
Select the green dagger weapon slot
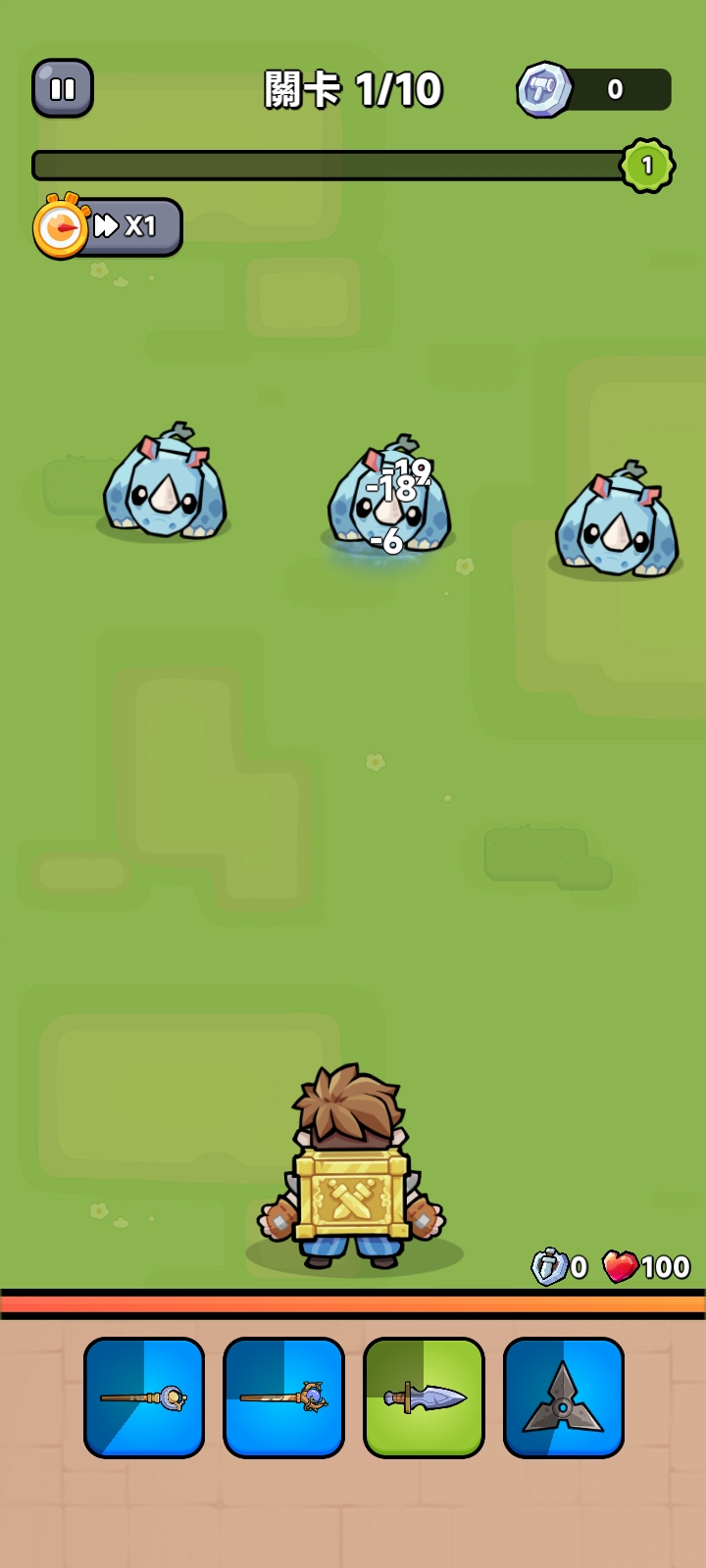[x=424, y=1397]
